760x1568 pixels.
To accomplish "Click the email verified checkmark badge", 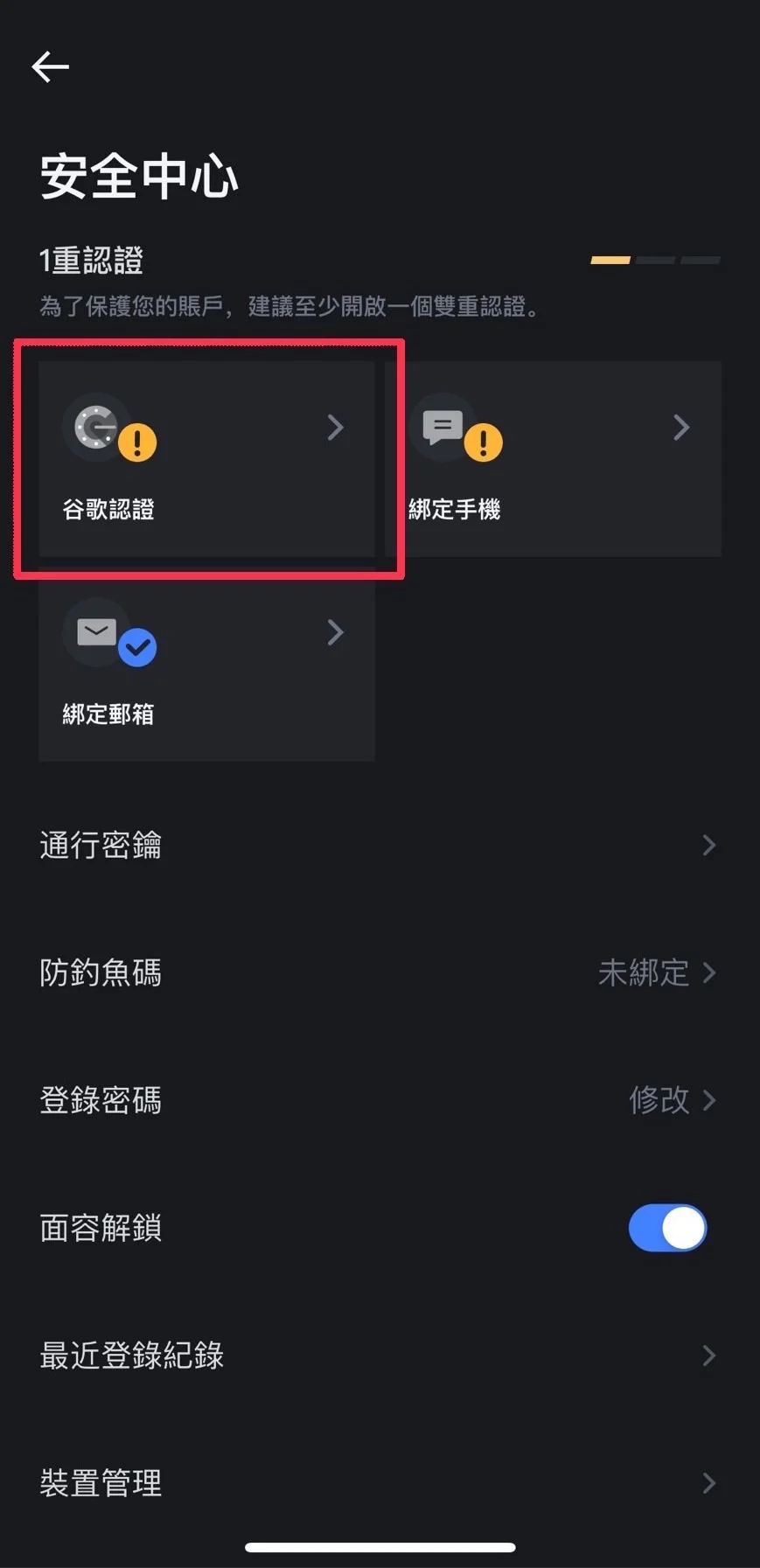I will coord(137,646).
